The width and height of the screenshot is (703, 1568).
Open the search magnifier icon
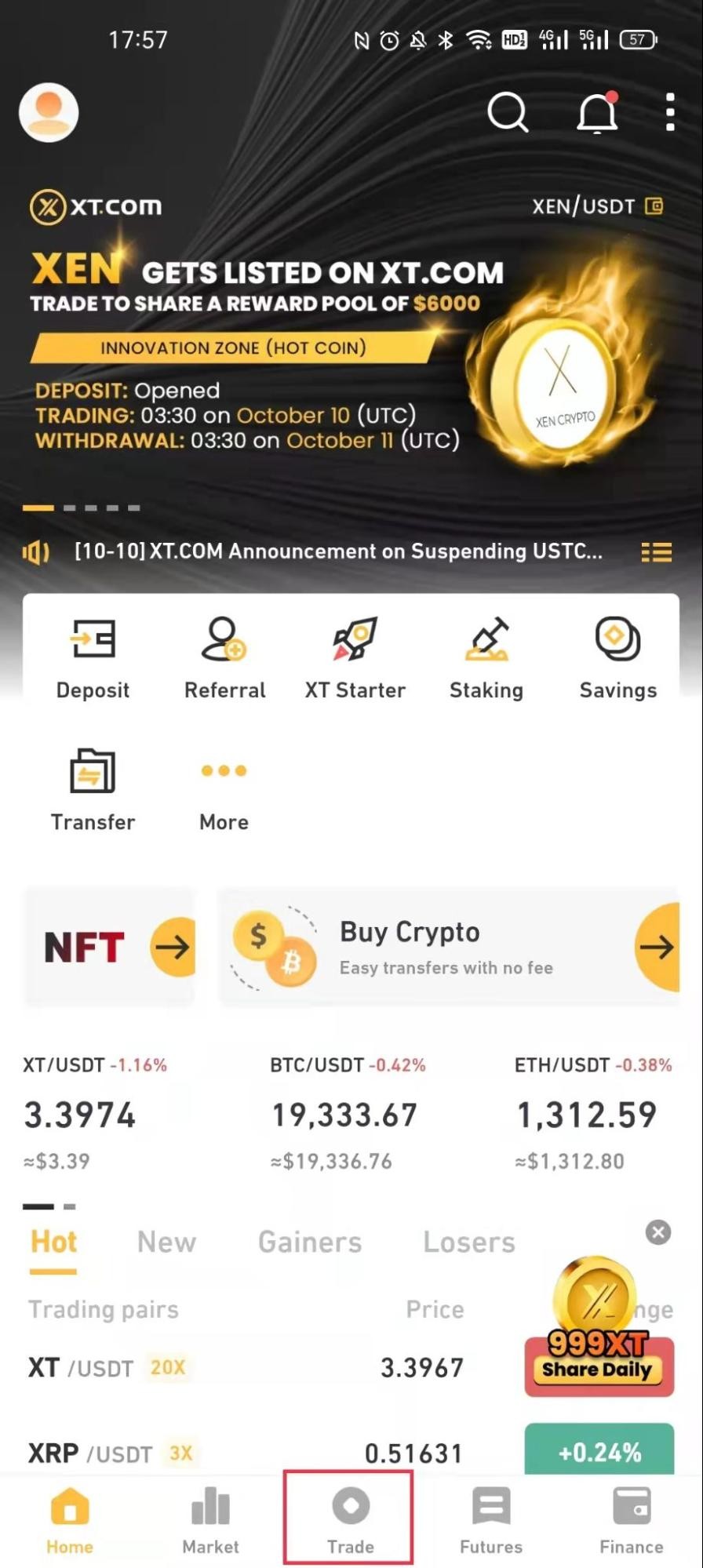point(507,112)
